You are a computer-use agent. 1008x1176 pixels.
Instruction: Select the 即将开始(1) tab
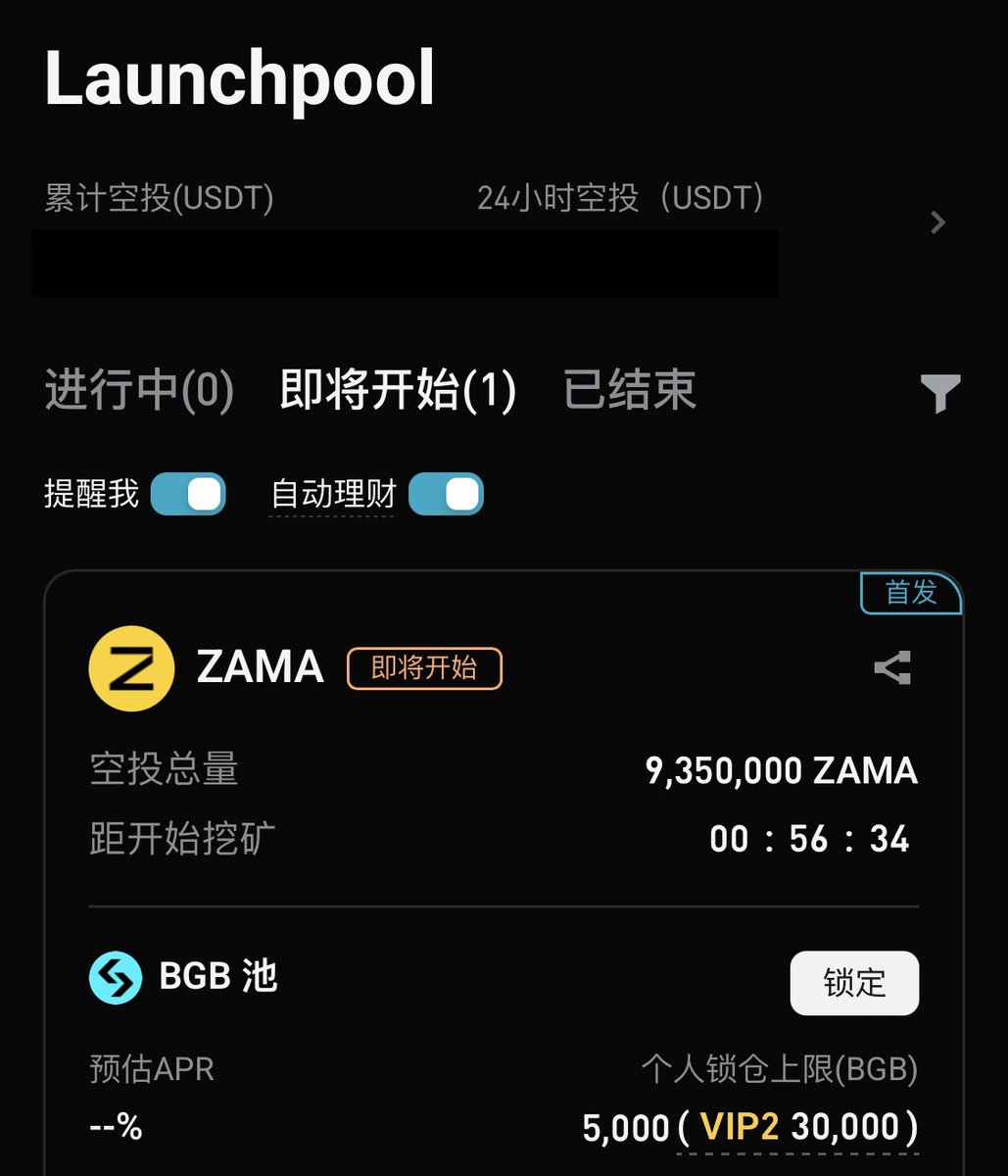pos(398,390)
